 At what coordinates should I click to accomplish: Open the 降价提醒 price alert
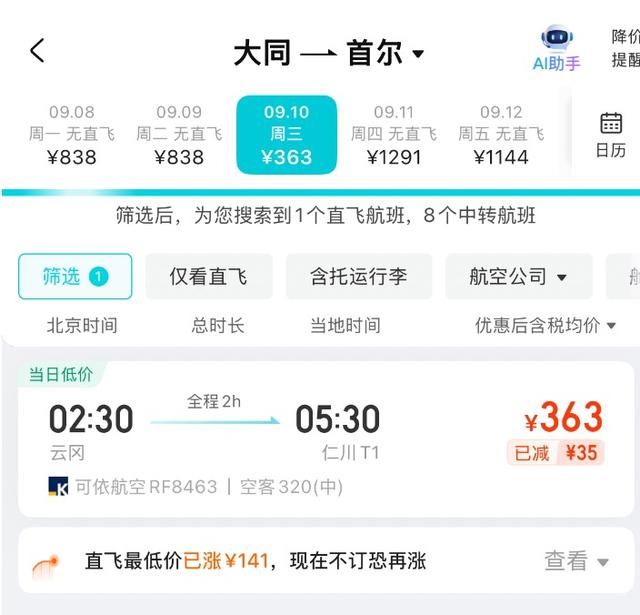pos(625,48)
